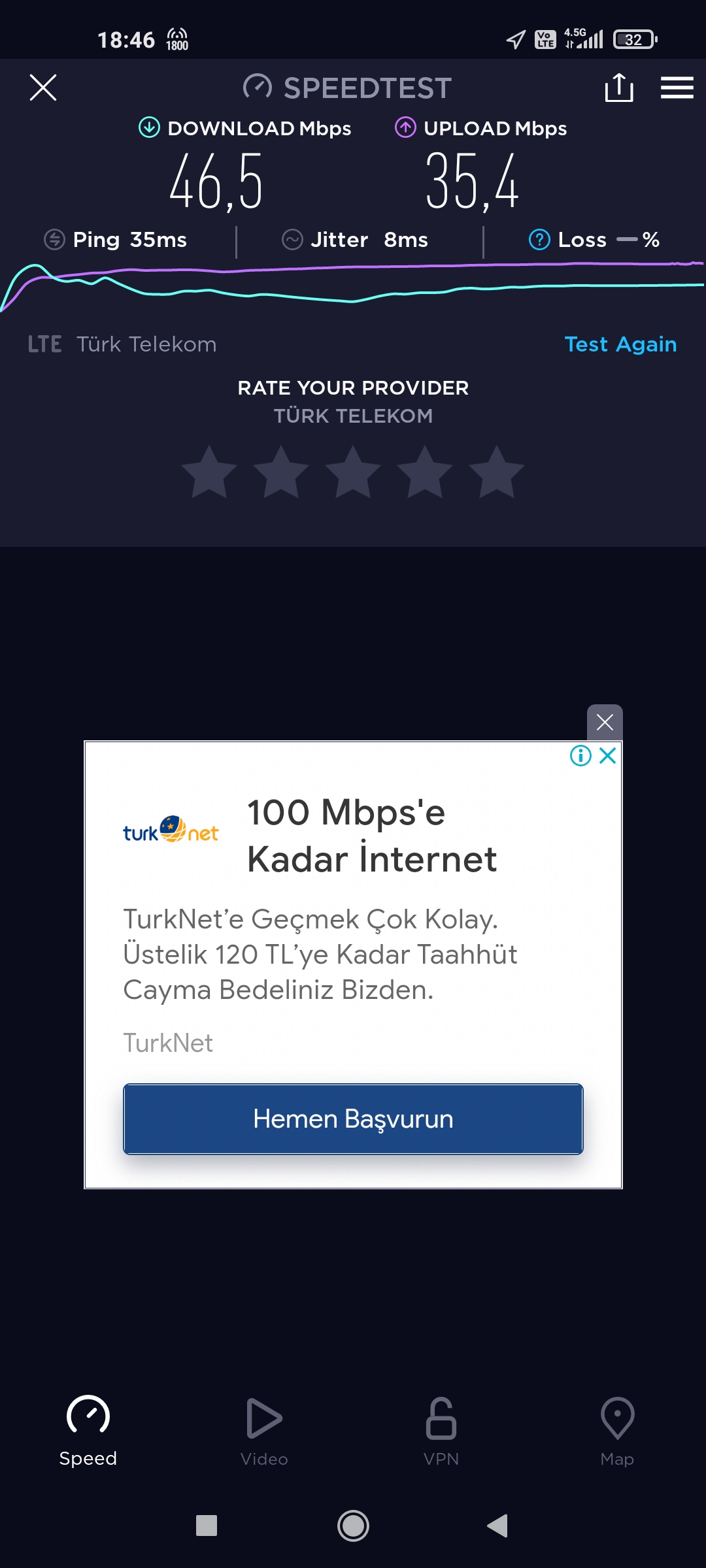Open the ad info icon
Viewport: 706px width, 1568px height.
tap(580, 756)
